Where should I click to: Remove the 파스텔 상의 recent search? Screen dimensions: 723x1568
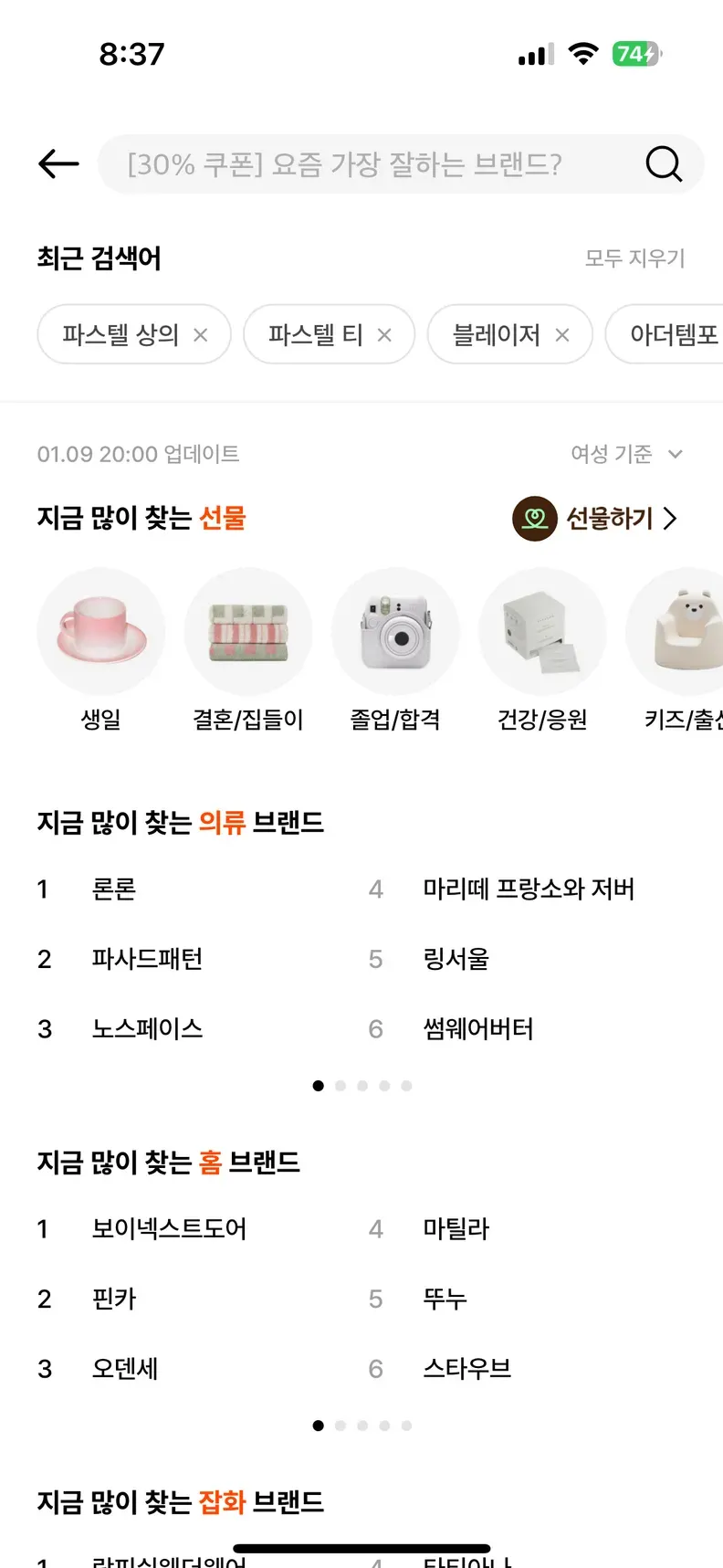click(201, 335)
